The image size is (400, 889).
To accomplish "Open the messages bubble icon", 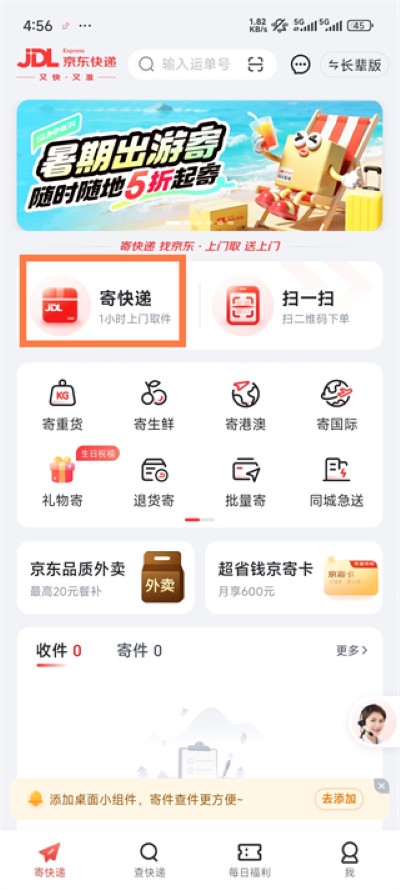I will point(300,65).
